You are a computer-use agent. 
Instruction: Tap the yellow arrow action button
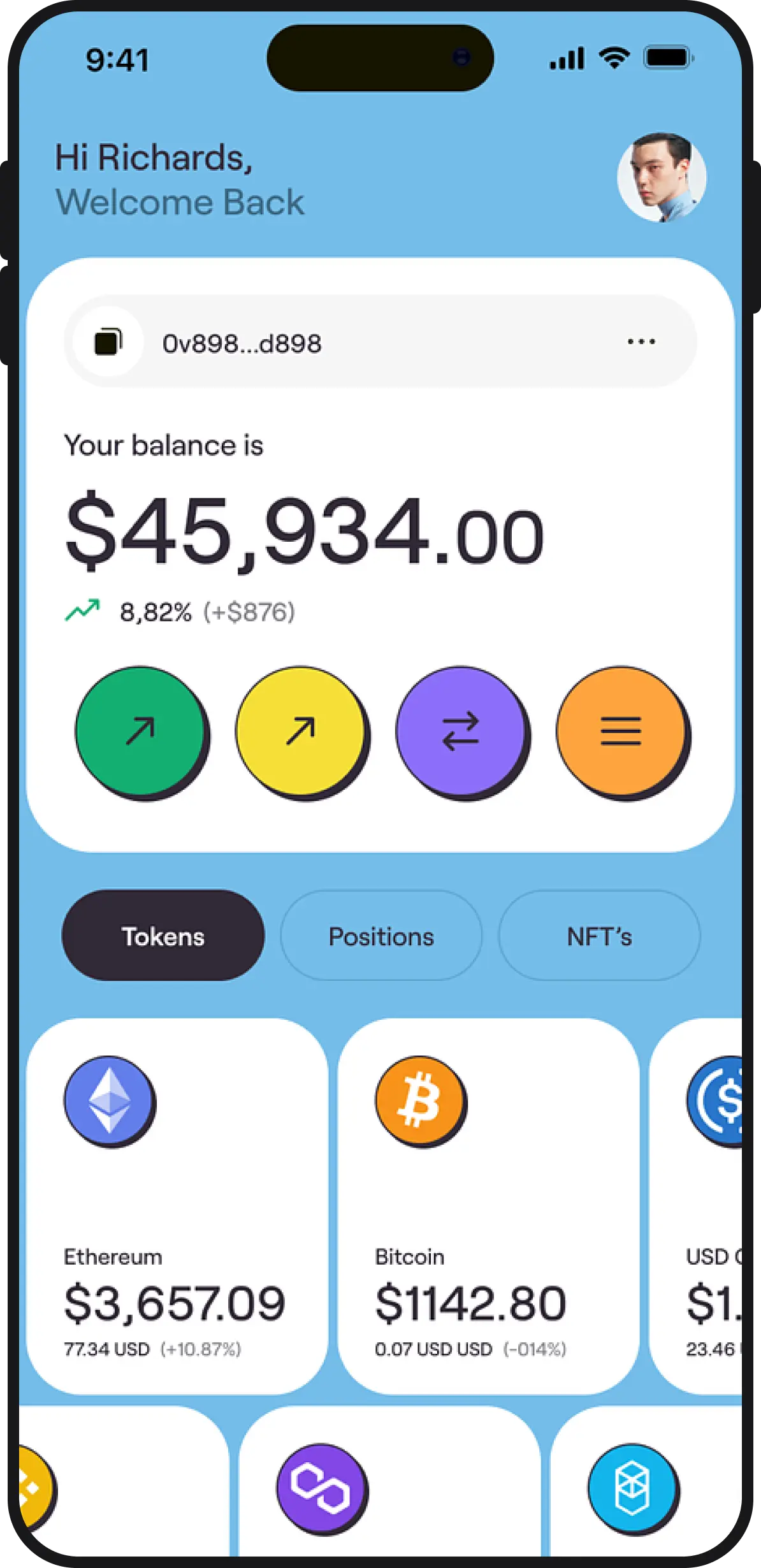point(301,731)
